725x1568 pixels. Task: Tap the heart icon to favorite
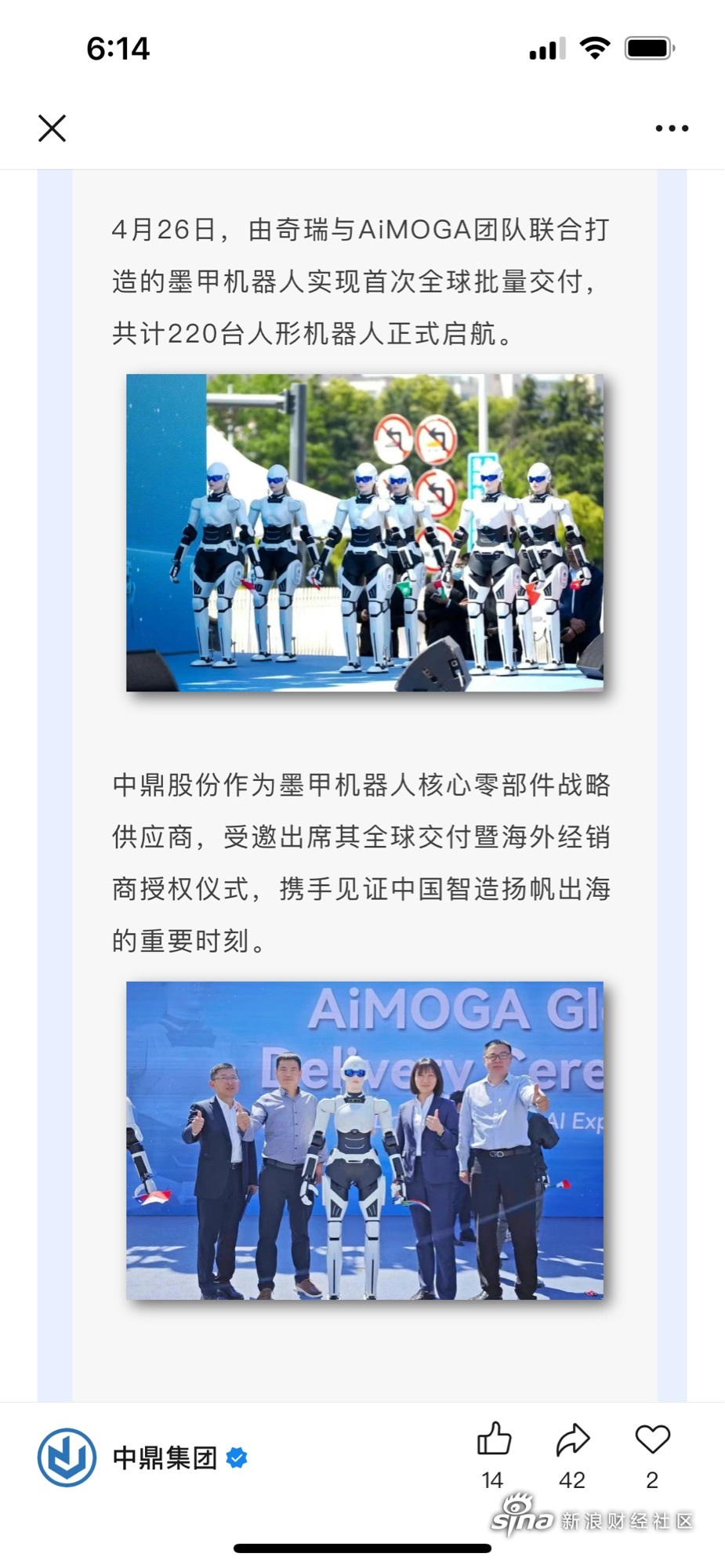[652, 1439]
